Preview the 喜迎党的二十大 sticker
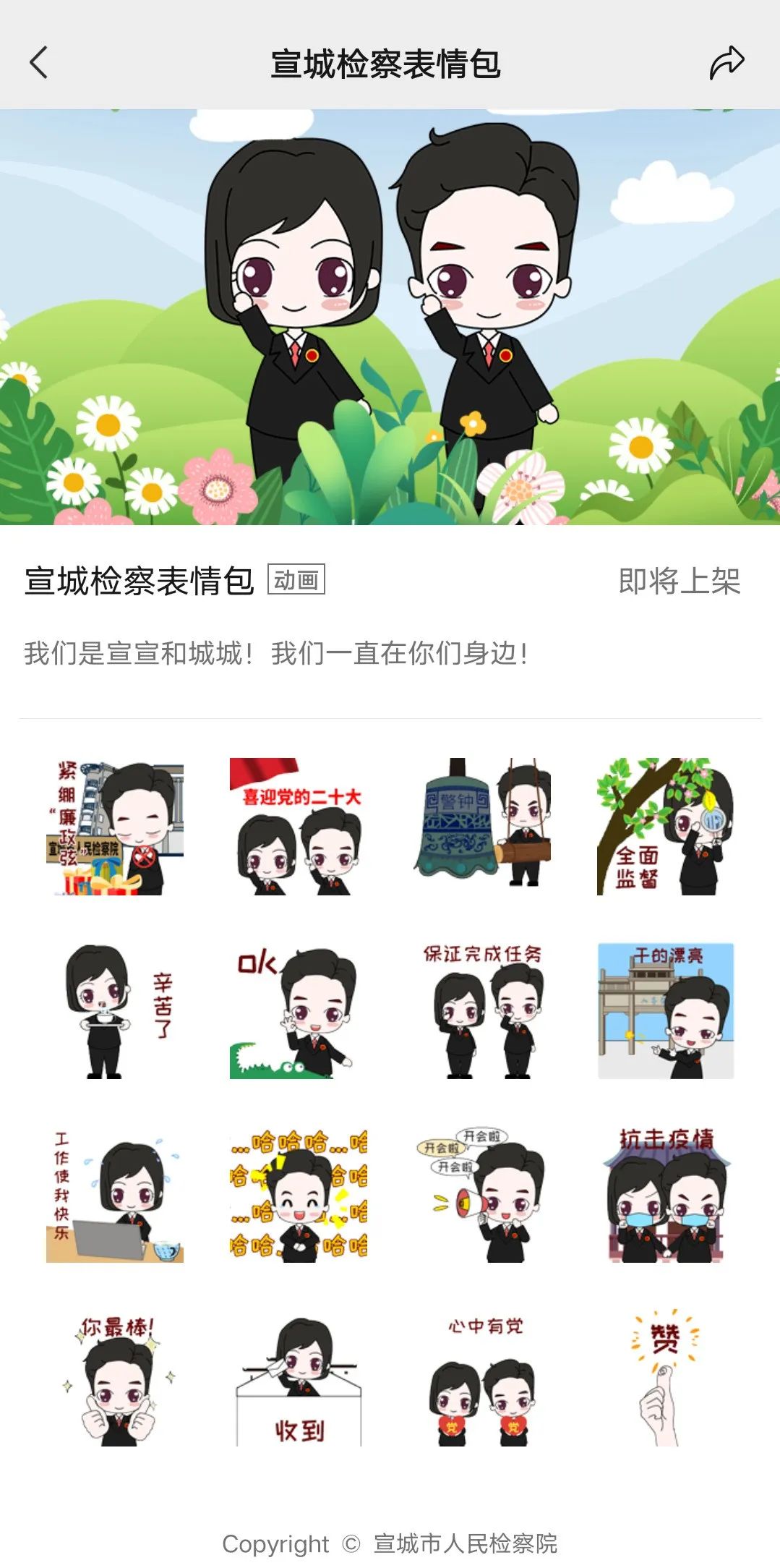This screenshot has width=780, height=1568. pos(299,827)
